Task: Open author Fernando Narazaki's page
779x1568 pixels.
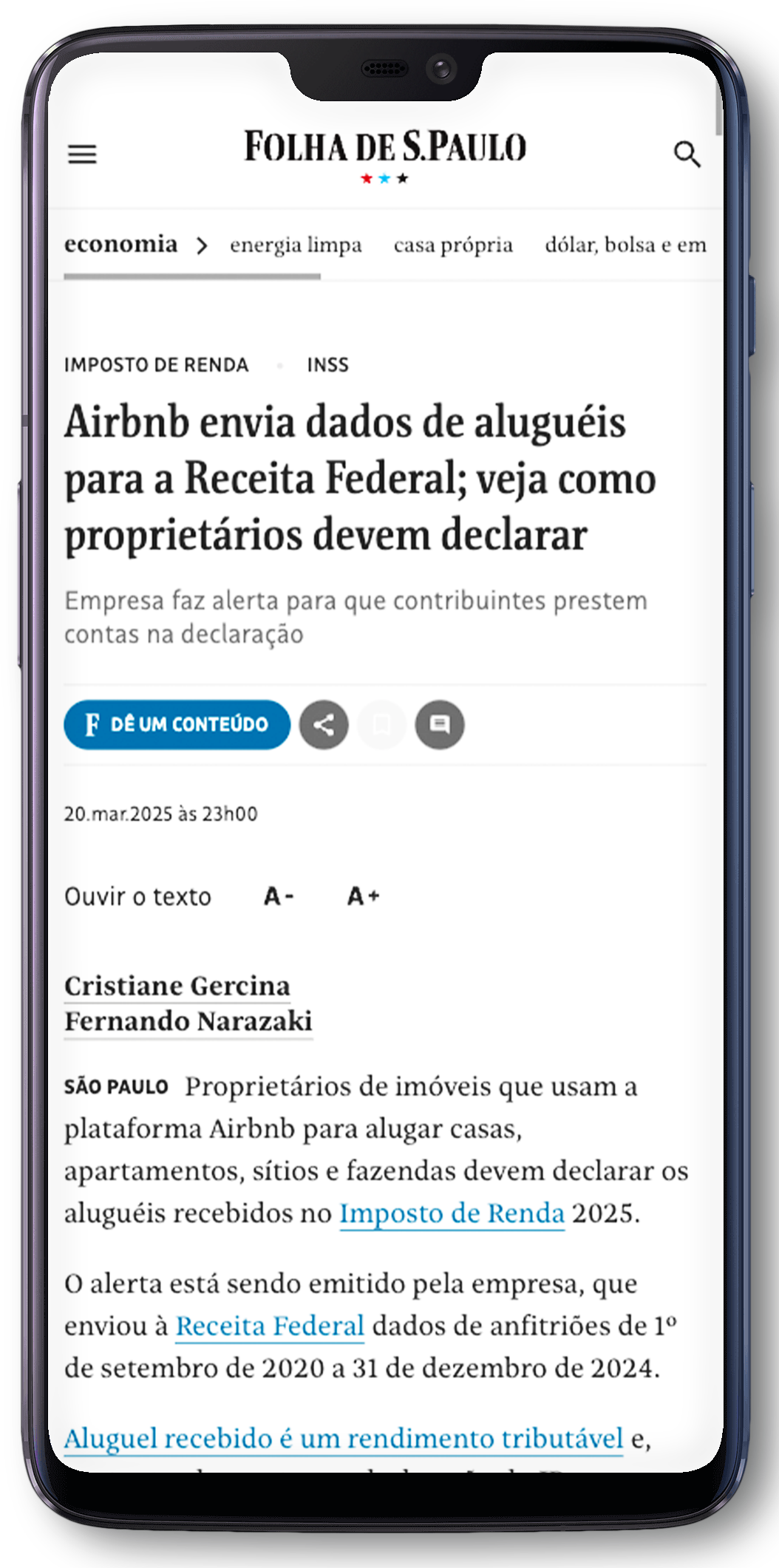Action: (x=188, y=1021)
